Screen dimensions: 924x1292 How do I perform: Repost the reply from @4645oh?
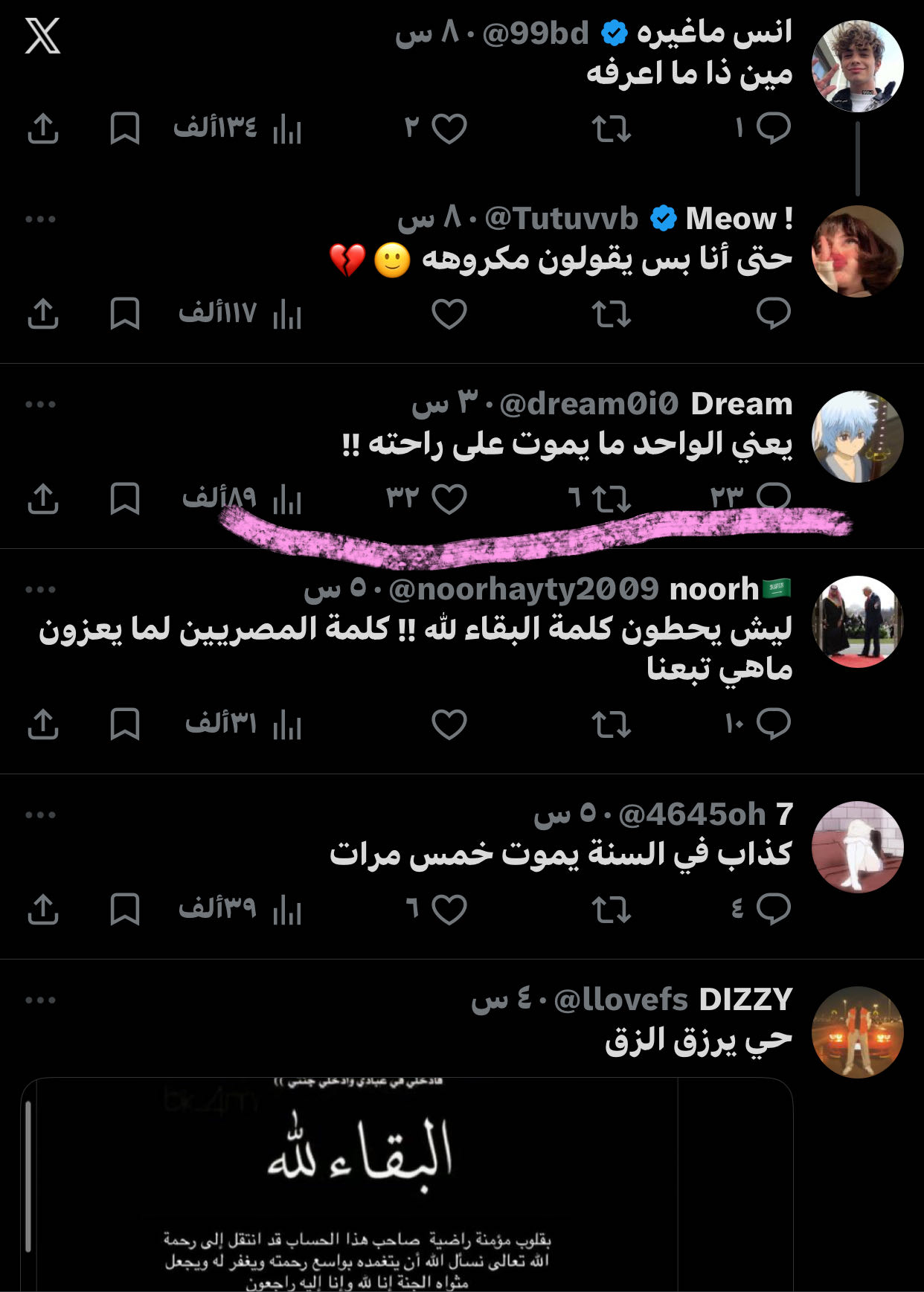611,909
